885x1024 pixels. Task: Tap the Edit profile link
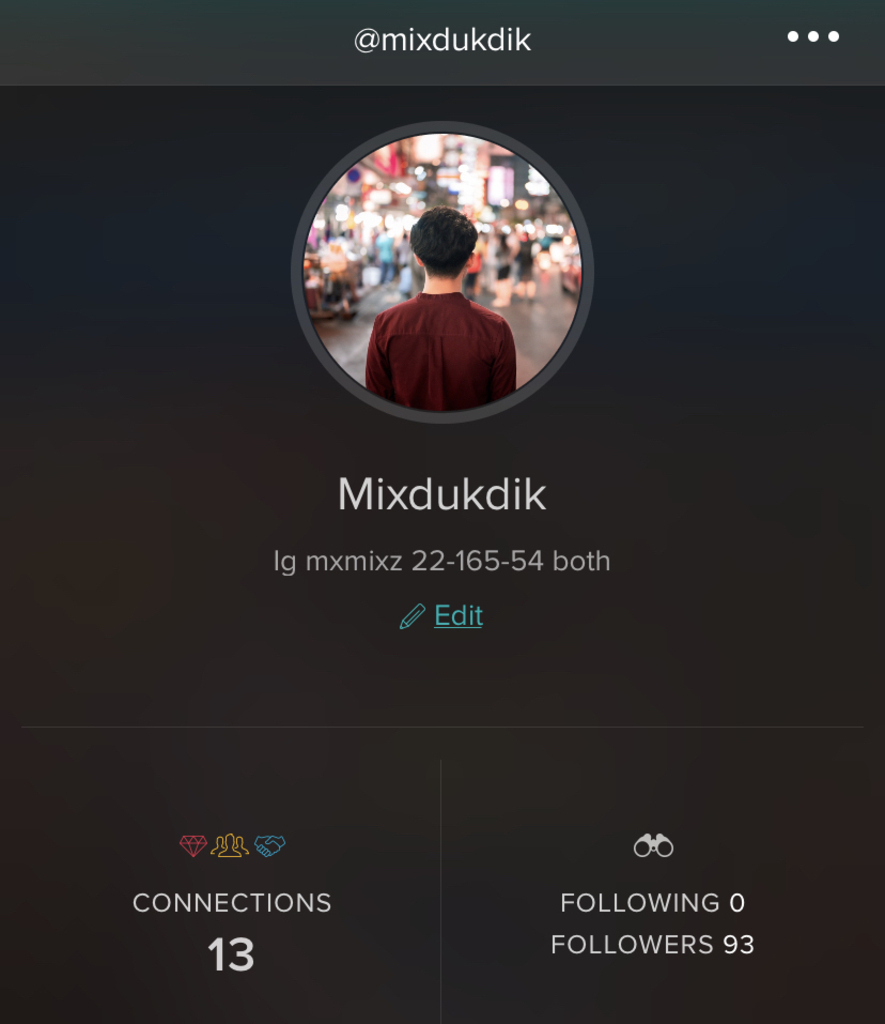[457, 616]
